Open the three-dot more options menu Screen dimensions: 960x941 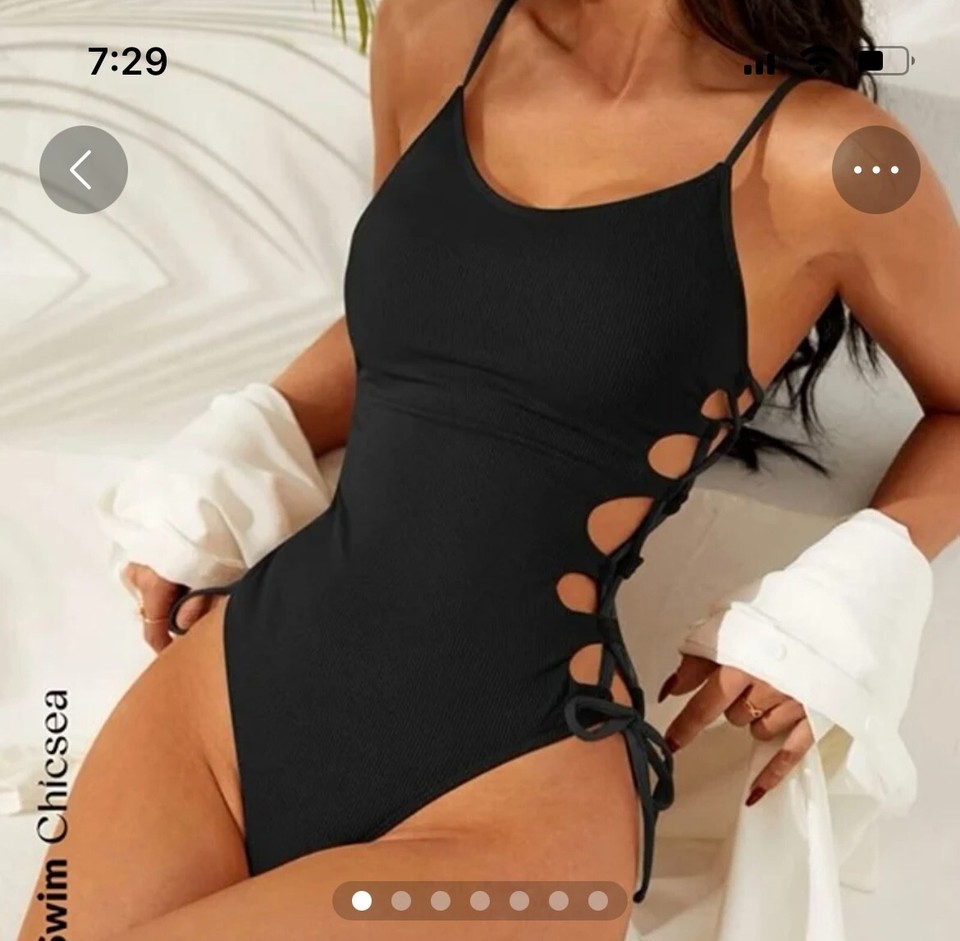click(x=876, y=170)
